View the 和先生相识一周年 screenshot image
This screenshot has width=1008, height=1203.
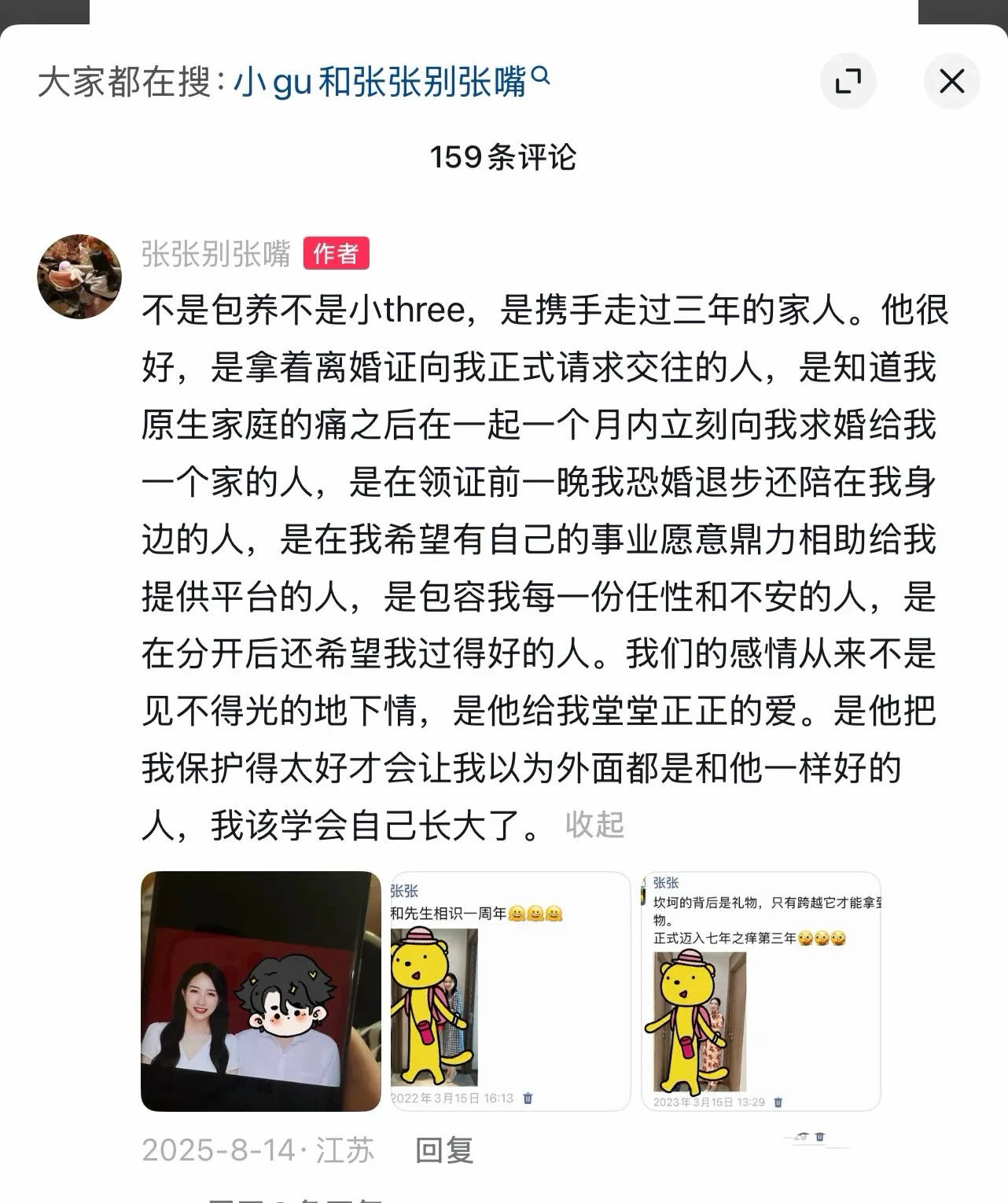[510, 991]
